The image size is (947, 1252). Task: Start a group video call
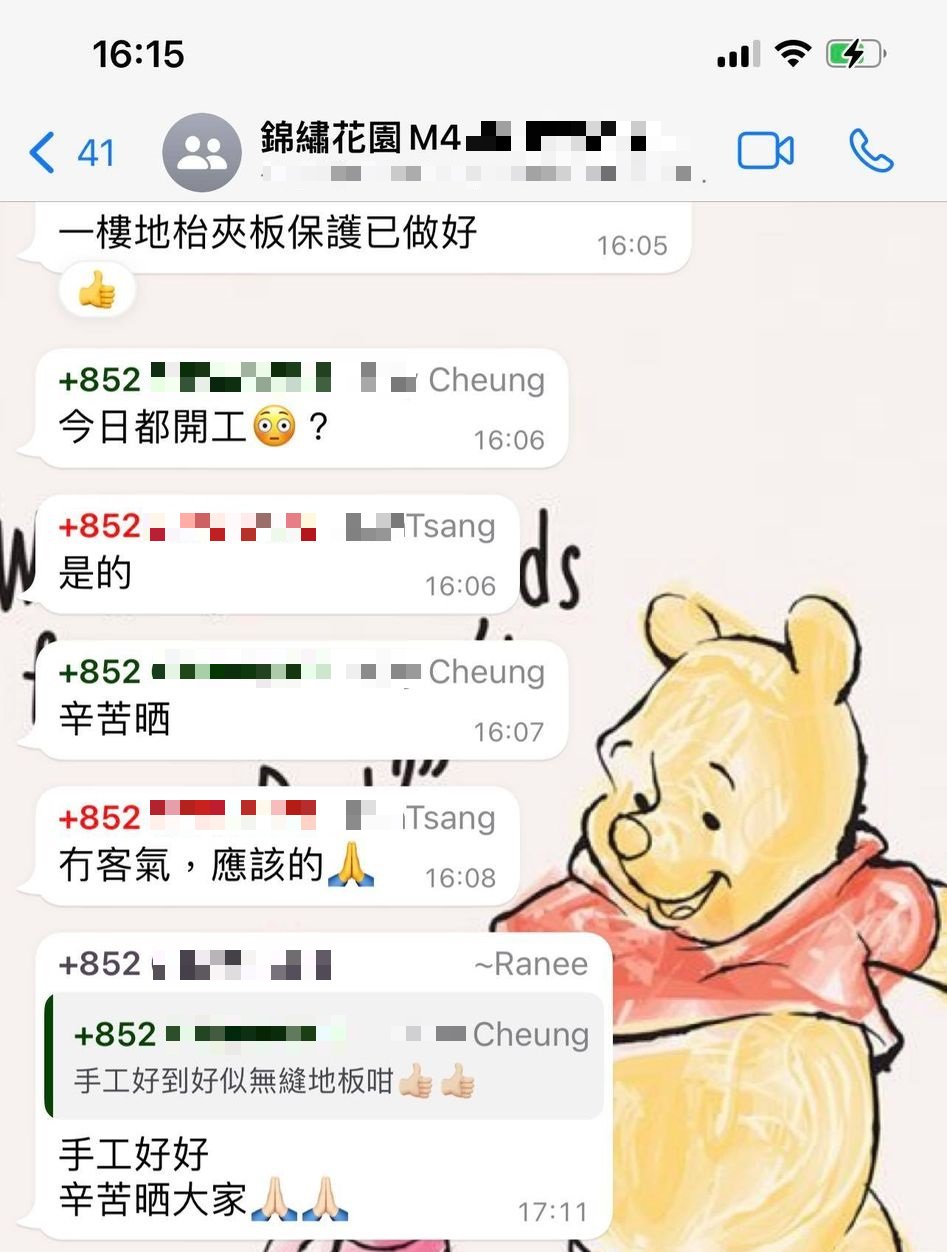click(x=765, y=151)
